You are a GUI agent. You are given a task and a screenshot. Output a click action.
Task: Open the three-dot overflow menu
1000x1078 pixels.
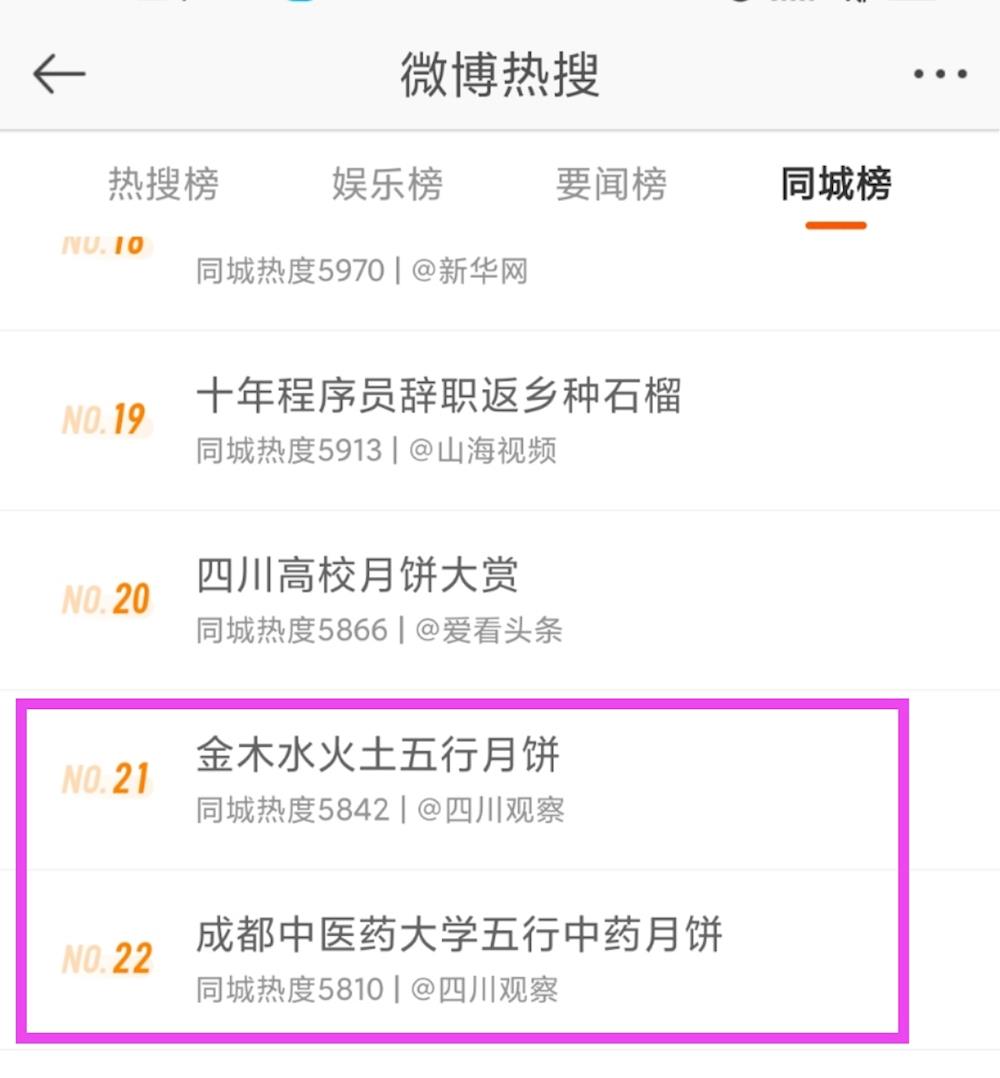[x=940, y=75]
